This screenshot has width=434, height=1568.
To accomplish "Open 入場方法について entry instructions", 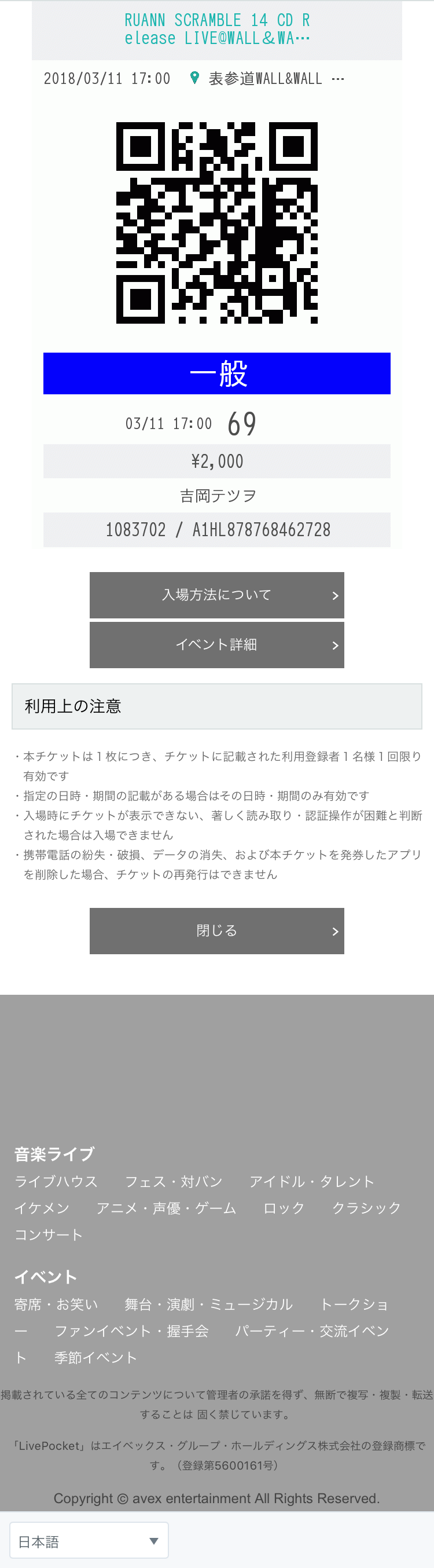I will coord(216,595).
